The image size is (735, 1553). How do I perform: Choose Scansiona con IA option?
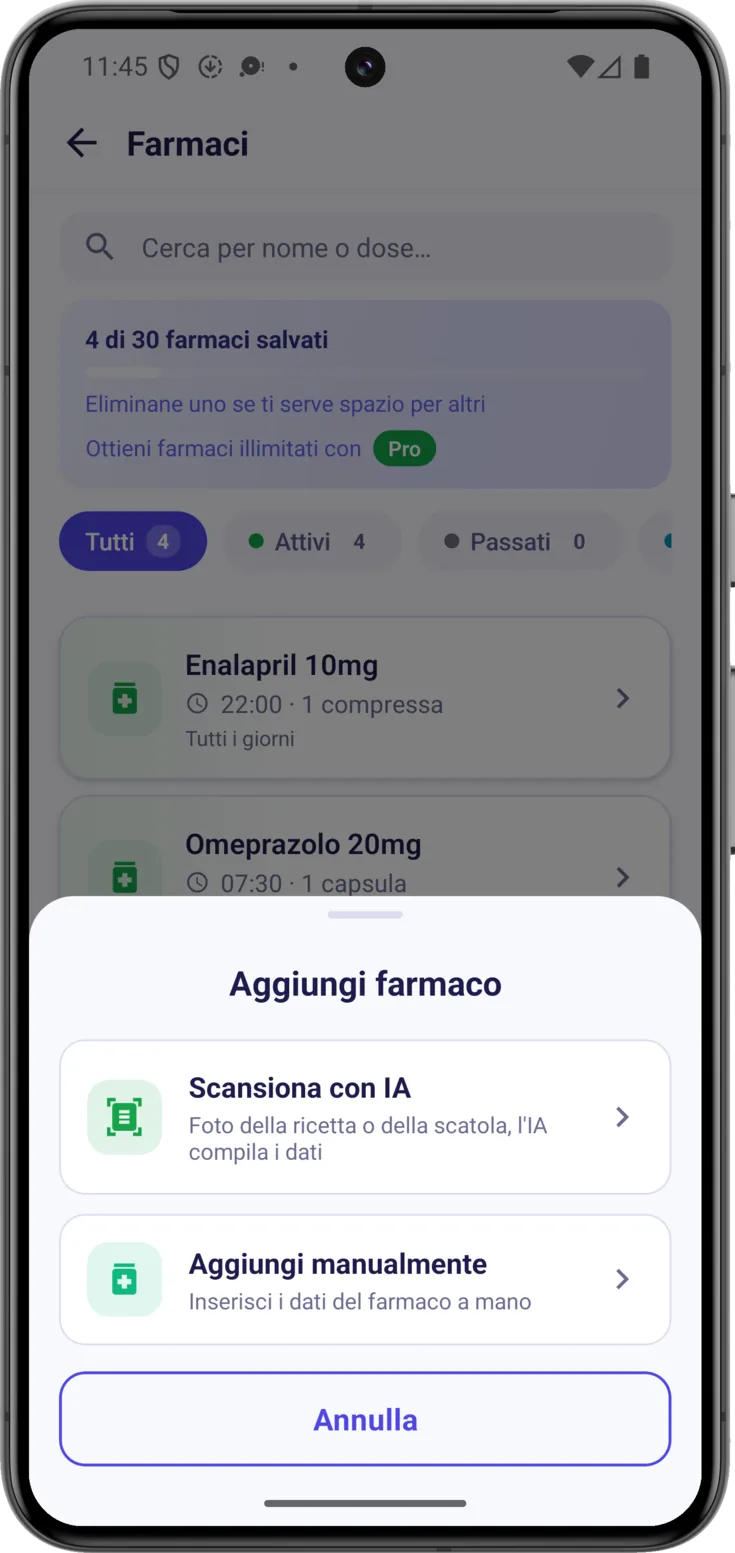tap(365, 1117)
